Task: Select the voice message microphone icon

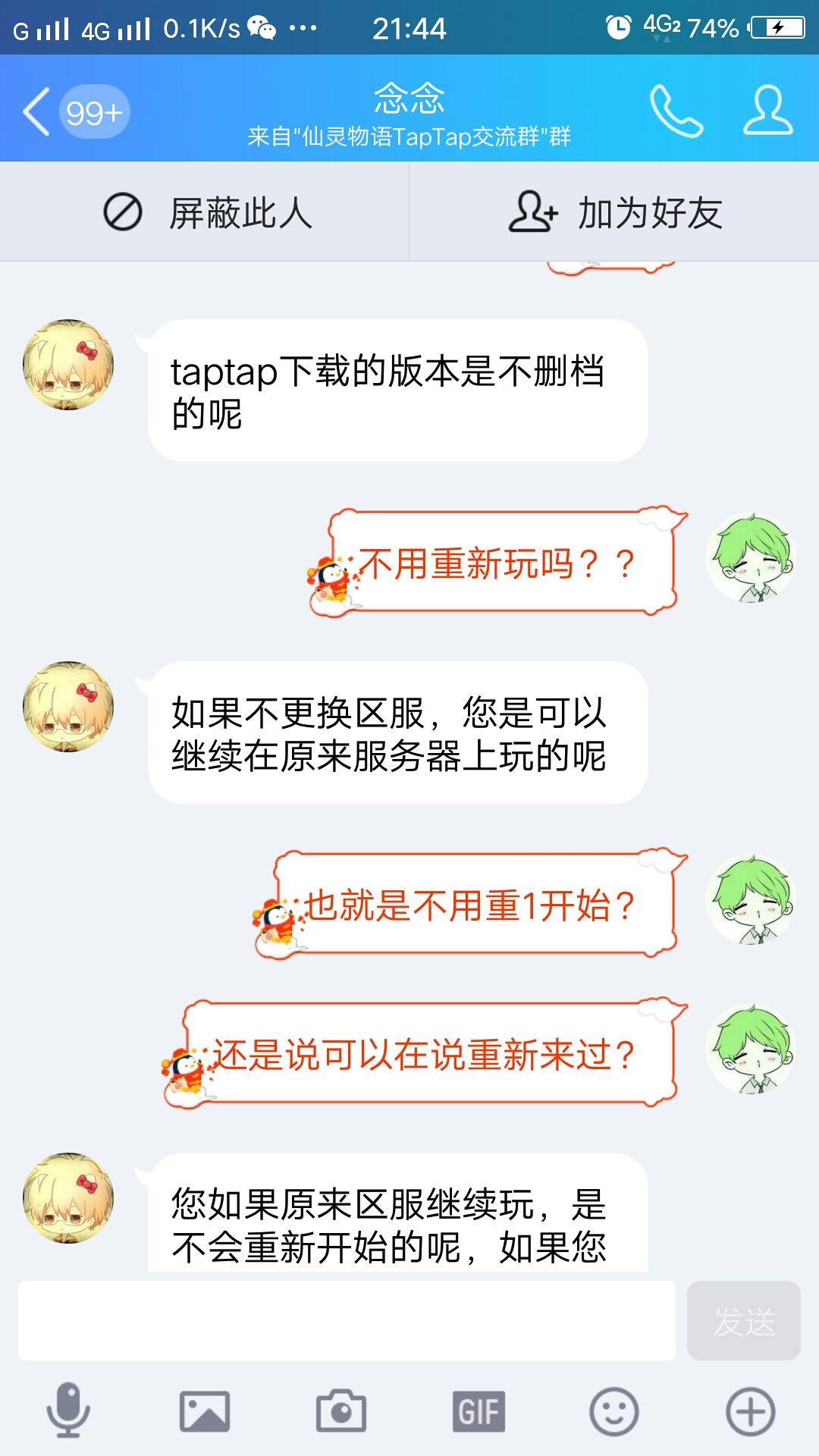Action: point(68,1410)
